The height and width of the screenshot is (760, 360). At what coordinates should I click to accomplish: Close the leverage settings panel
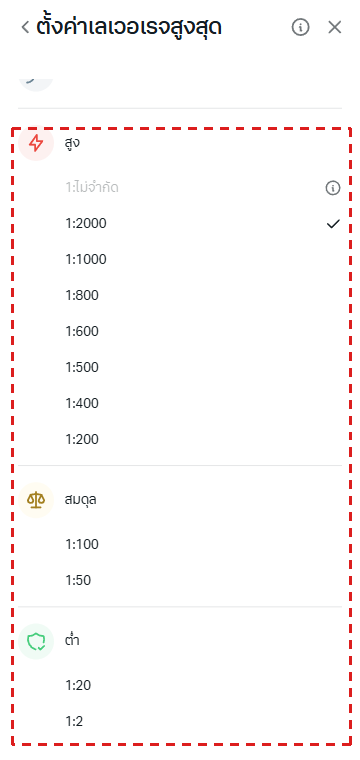click(x=335, y=28)
